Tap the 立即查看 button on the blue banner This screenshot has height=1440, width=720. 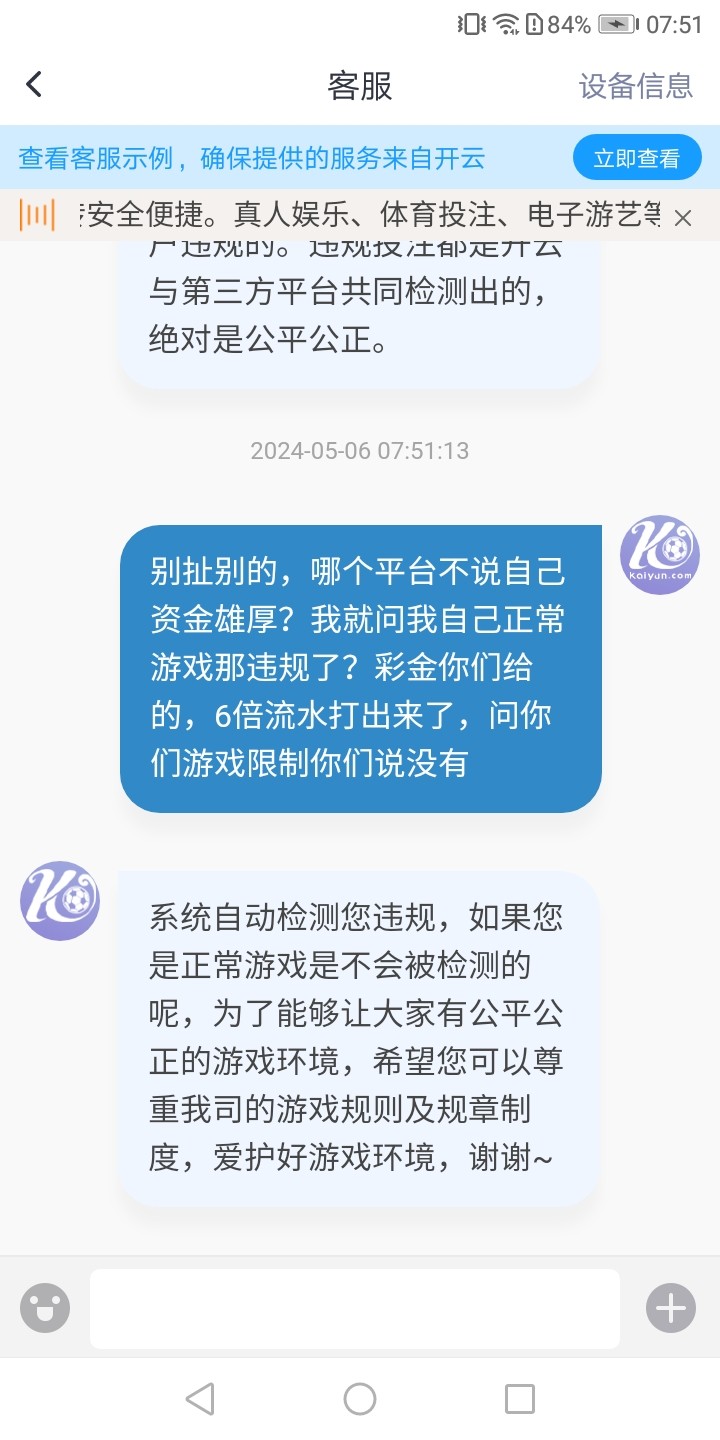click(636, 157)
